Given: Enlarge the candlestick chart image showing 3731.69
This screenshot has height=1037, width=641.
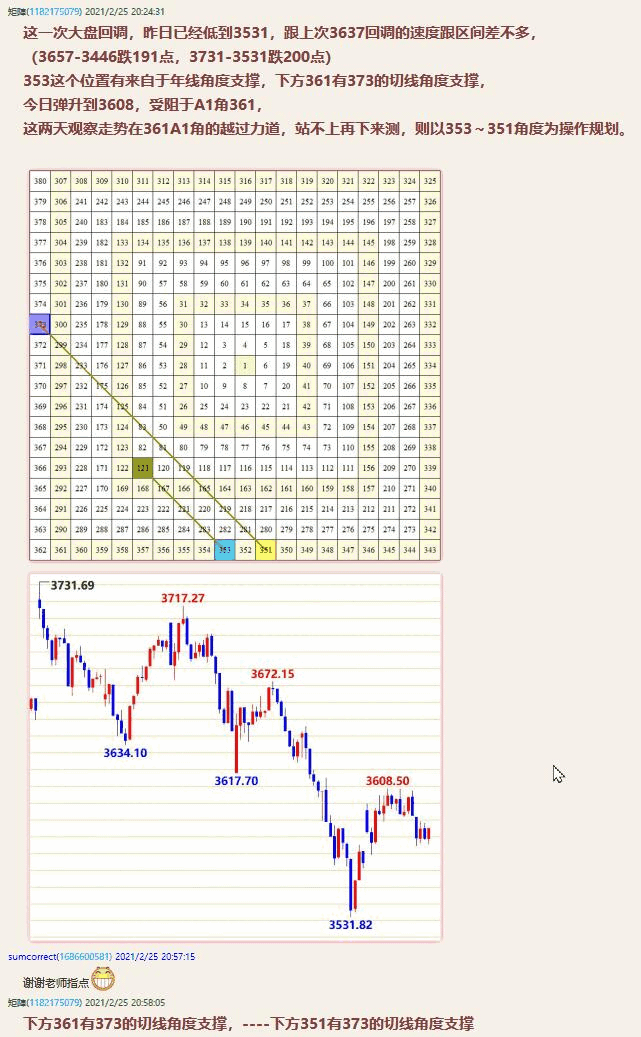Looking at the screenshot, I should tap(235, 757).
